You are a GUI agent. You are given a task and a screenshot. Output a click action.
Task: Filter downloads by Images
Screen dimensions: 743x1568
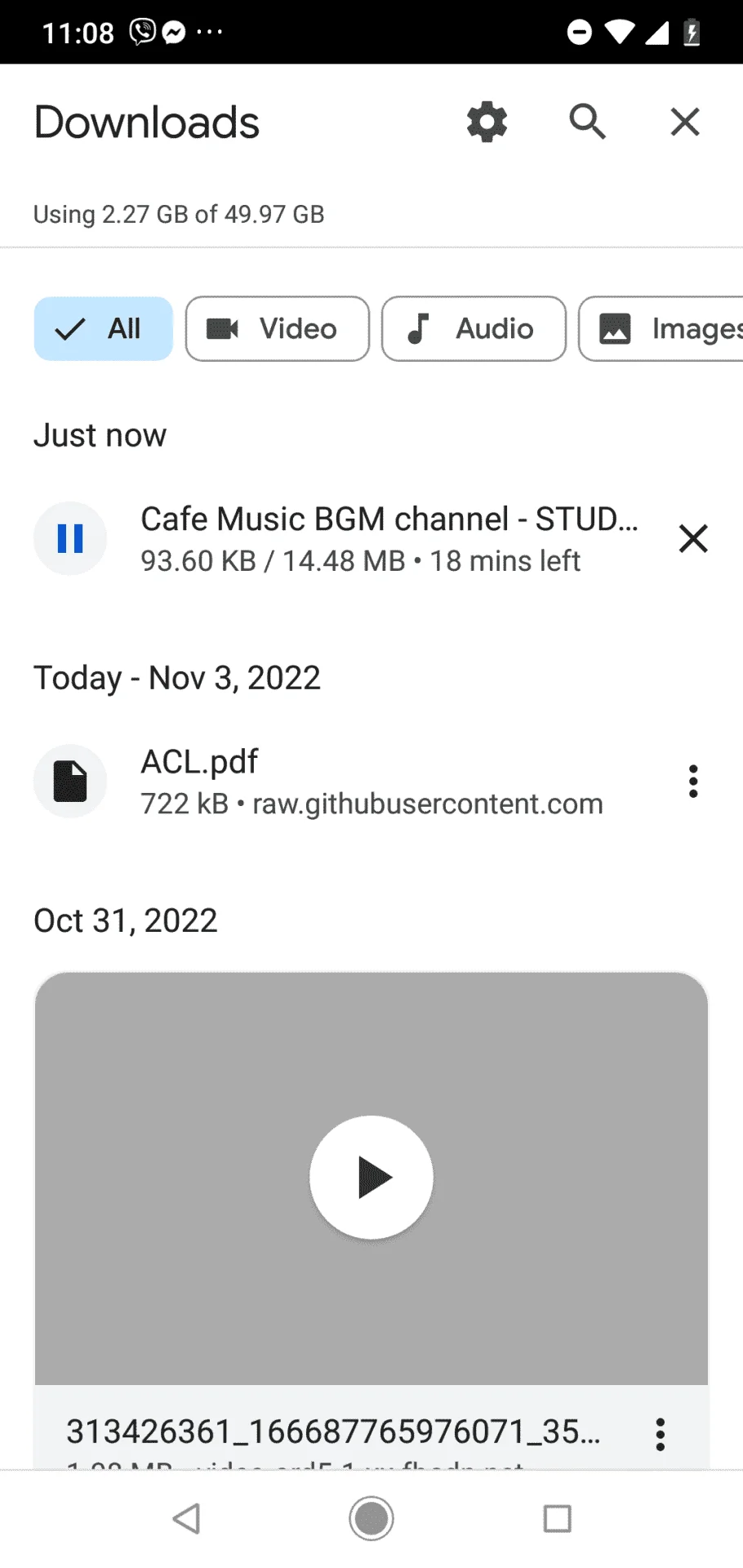click(x=661, y=329)
